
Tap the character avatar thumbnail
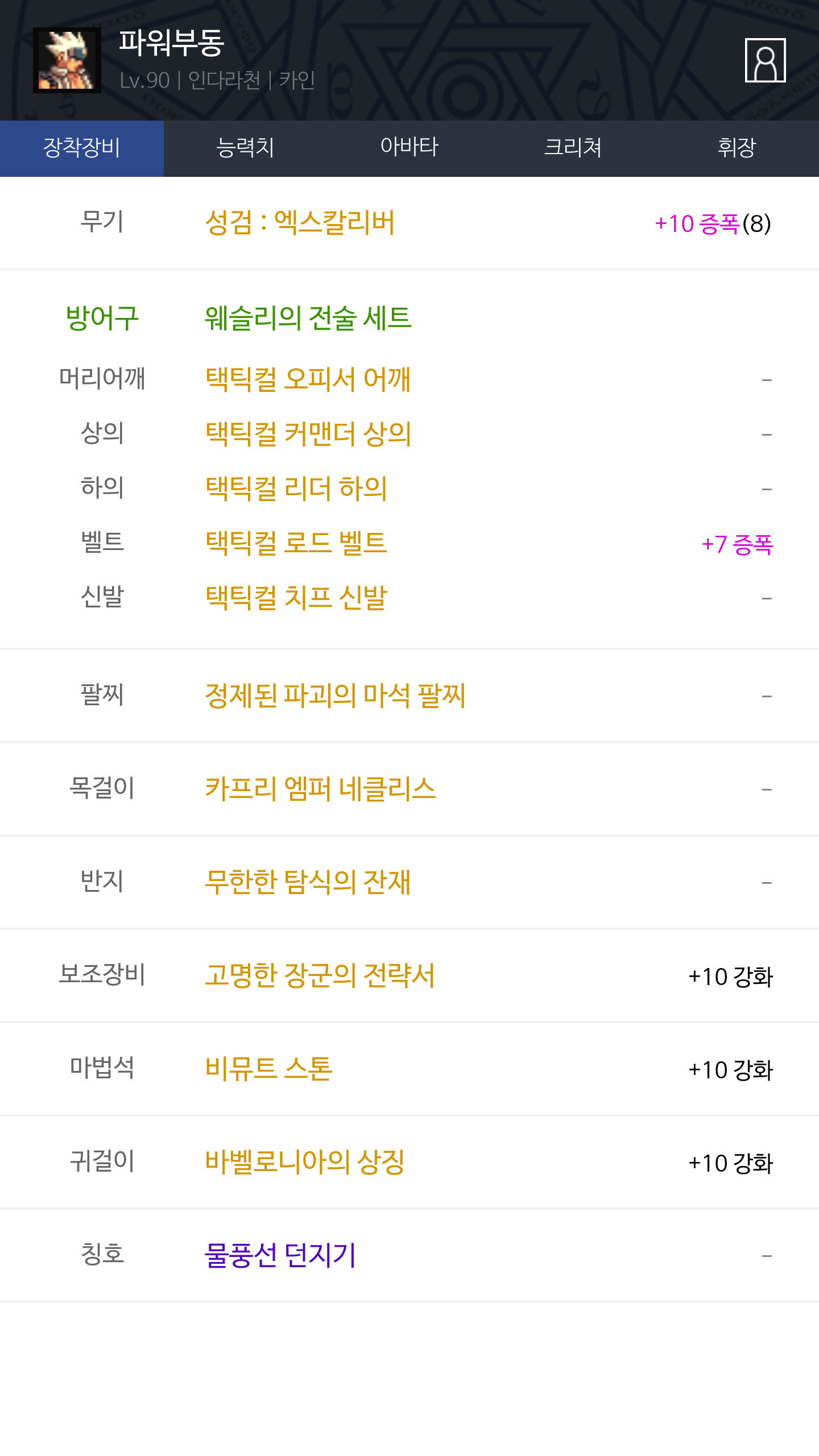coord(67,60)
